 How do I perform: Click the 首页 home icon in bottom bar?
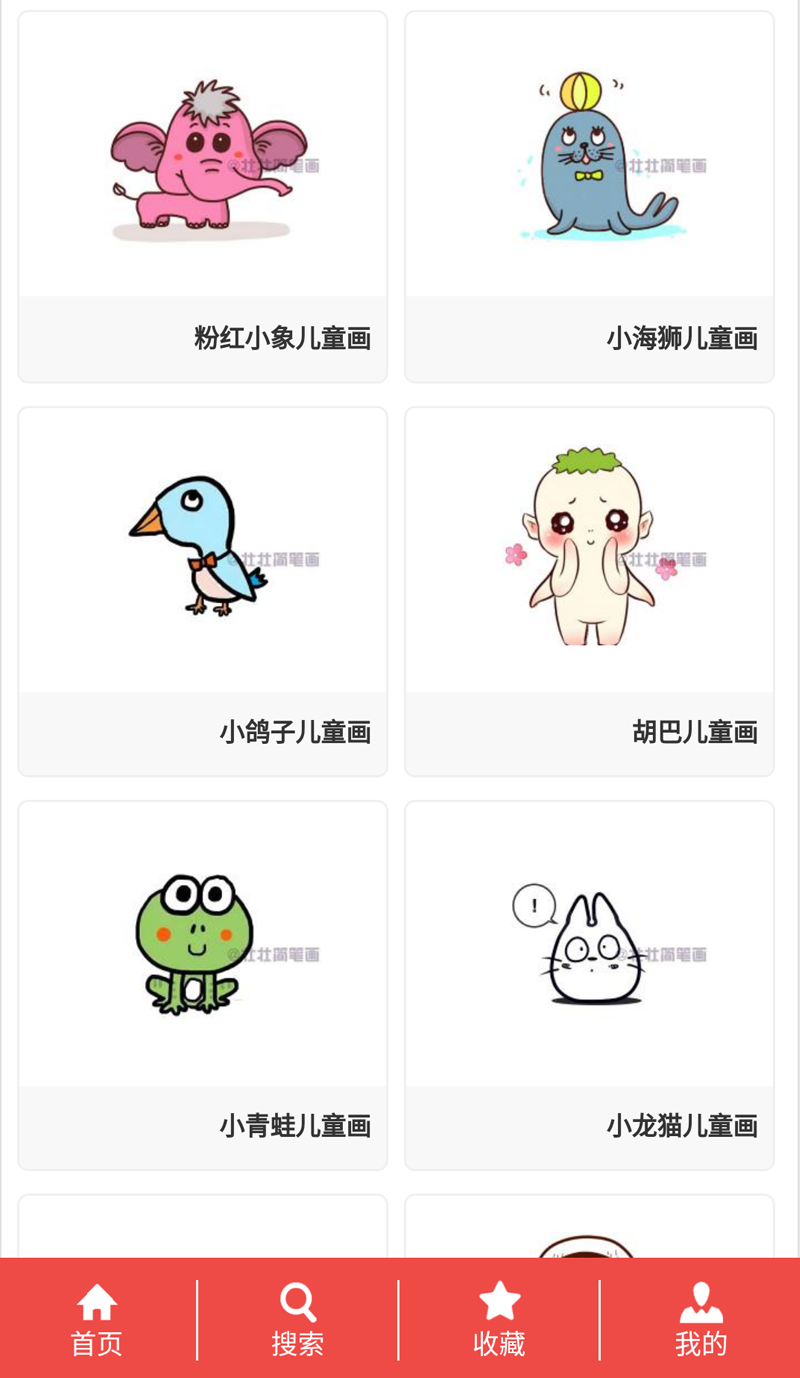(98, 1302)
